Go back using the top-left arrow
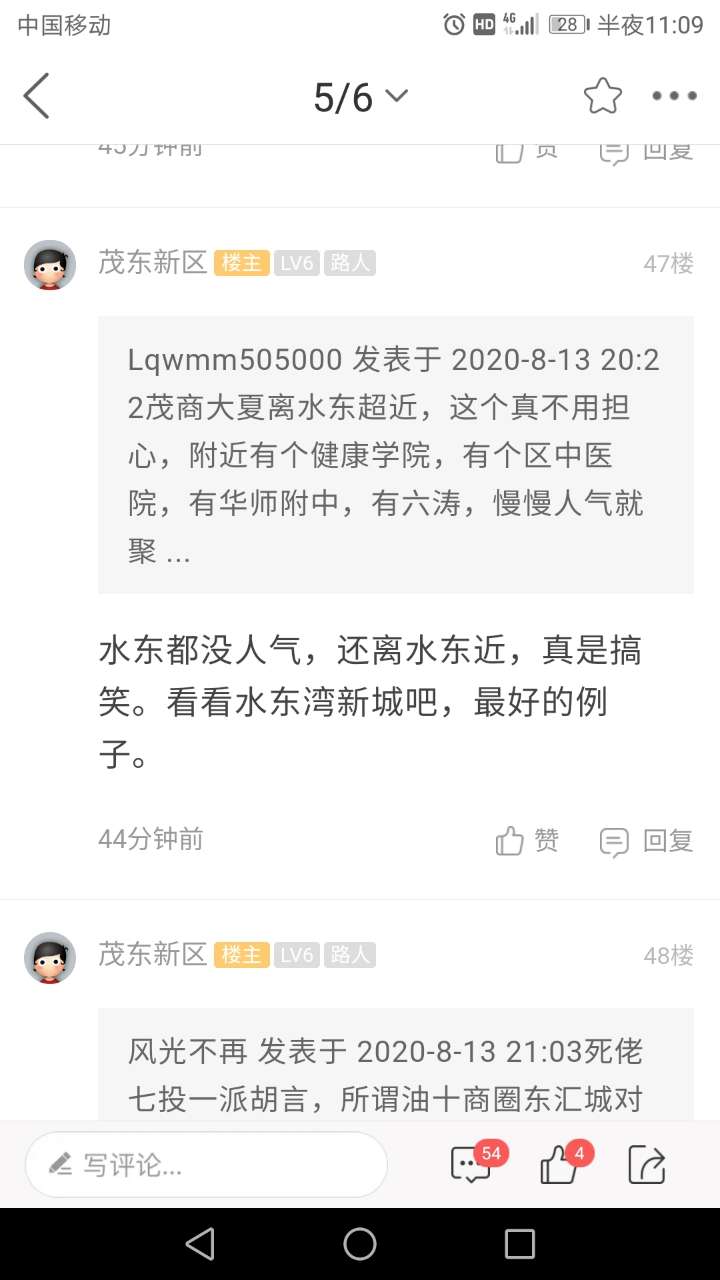 coord(37,97)
